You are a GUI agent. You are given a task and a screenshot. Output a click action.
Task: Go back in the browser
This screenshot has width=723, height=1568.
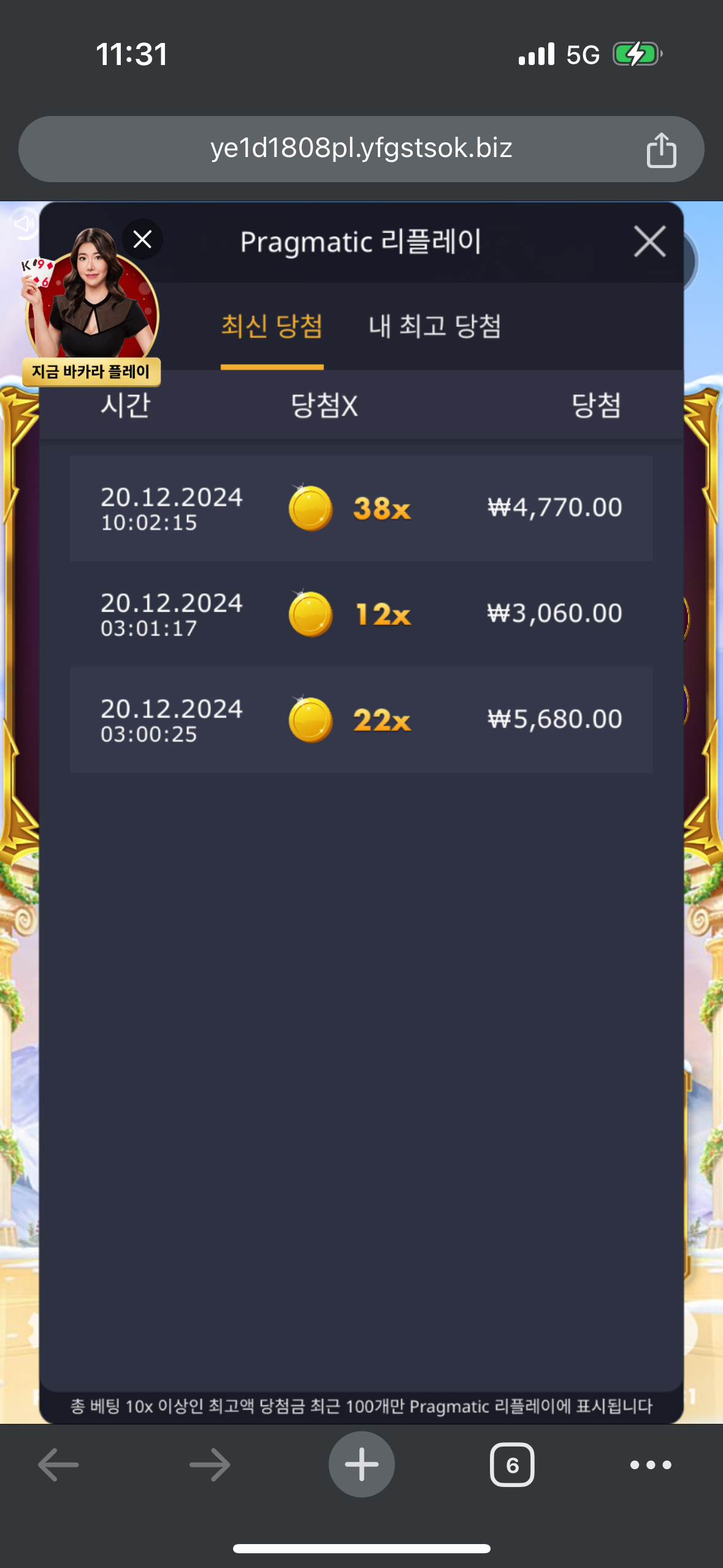(58, 1465)
